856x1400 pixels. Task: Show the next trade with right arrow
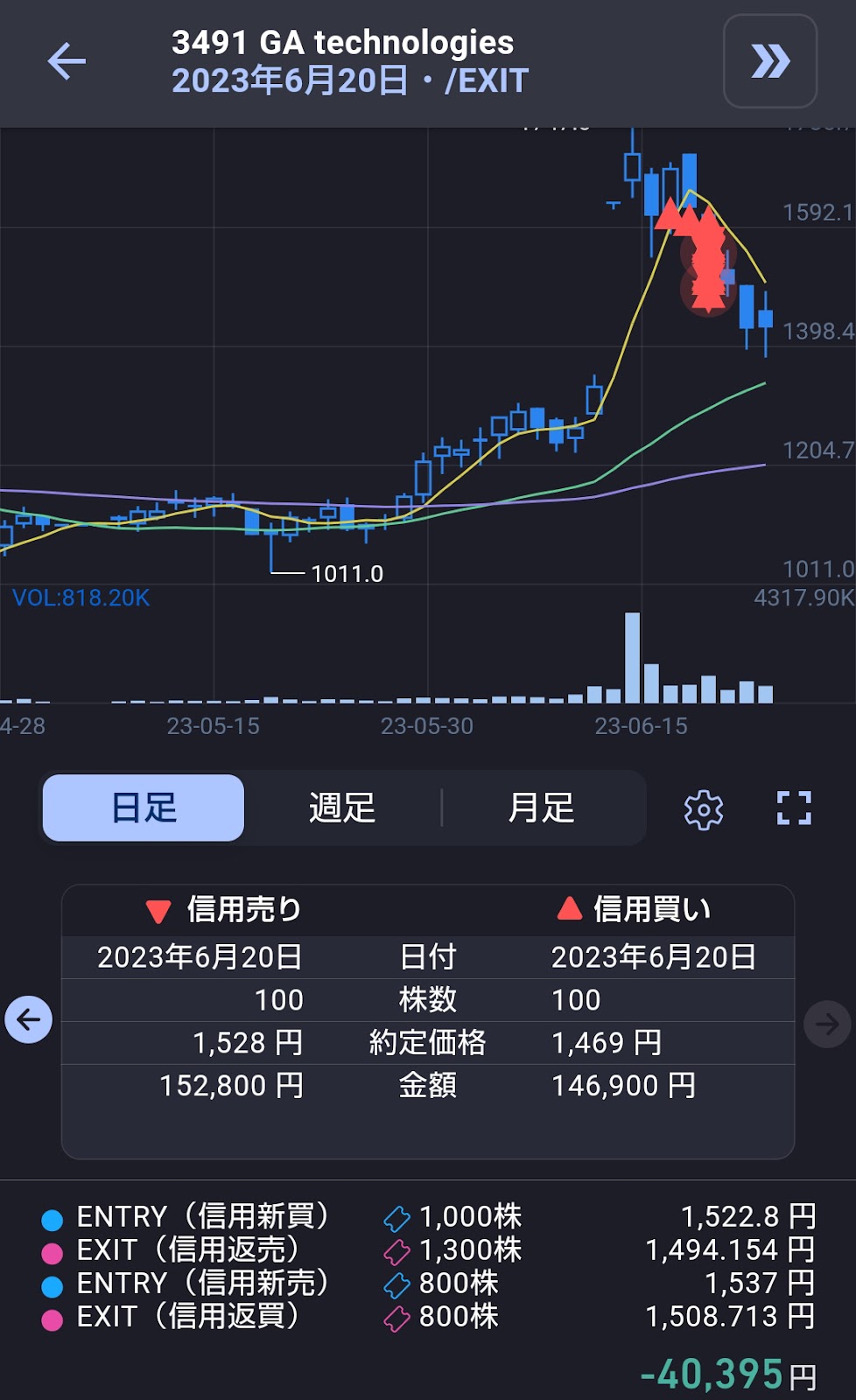pos(827,1023)
